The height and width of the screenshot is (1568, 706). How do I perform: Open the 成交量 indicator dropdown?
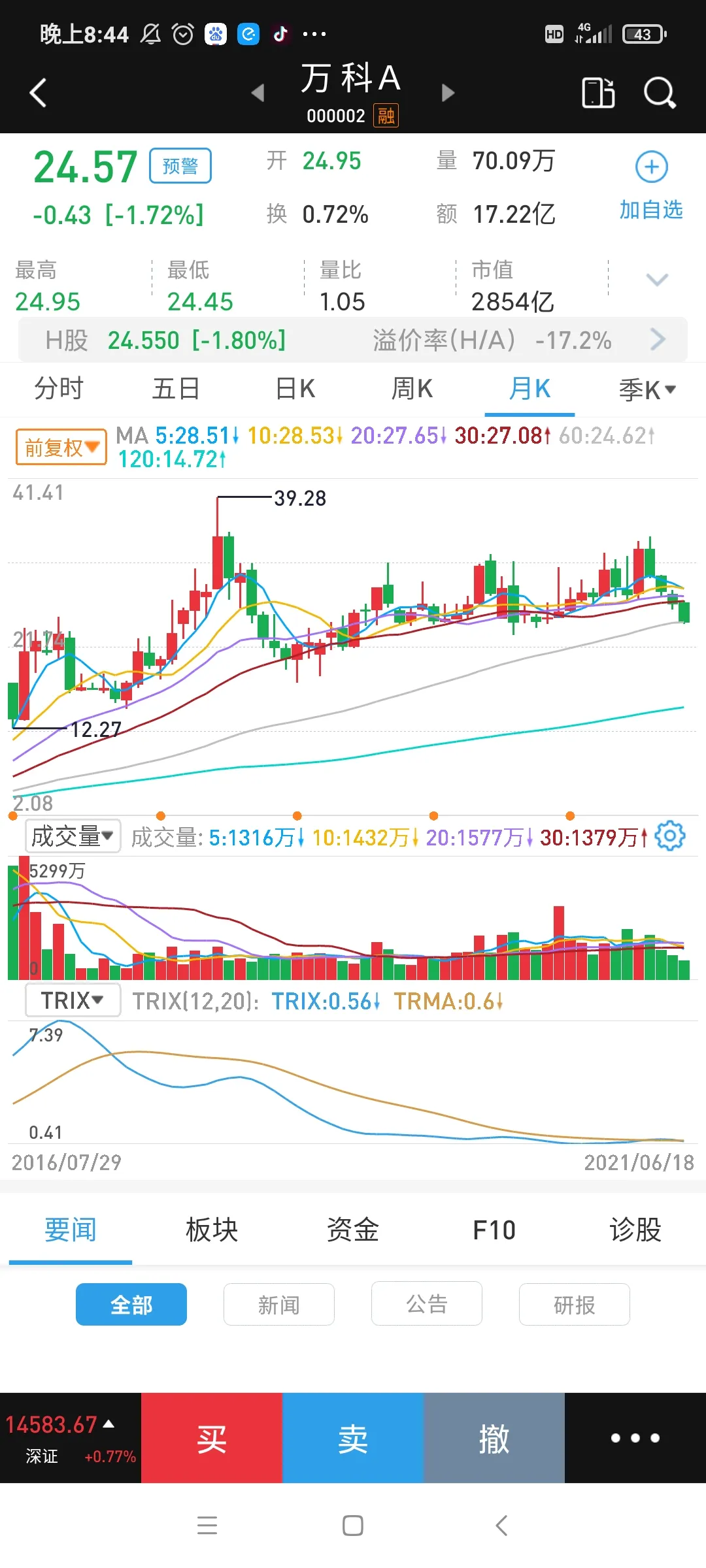pyautogui.click(x=73, y=836)
